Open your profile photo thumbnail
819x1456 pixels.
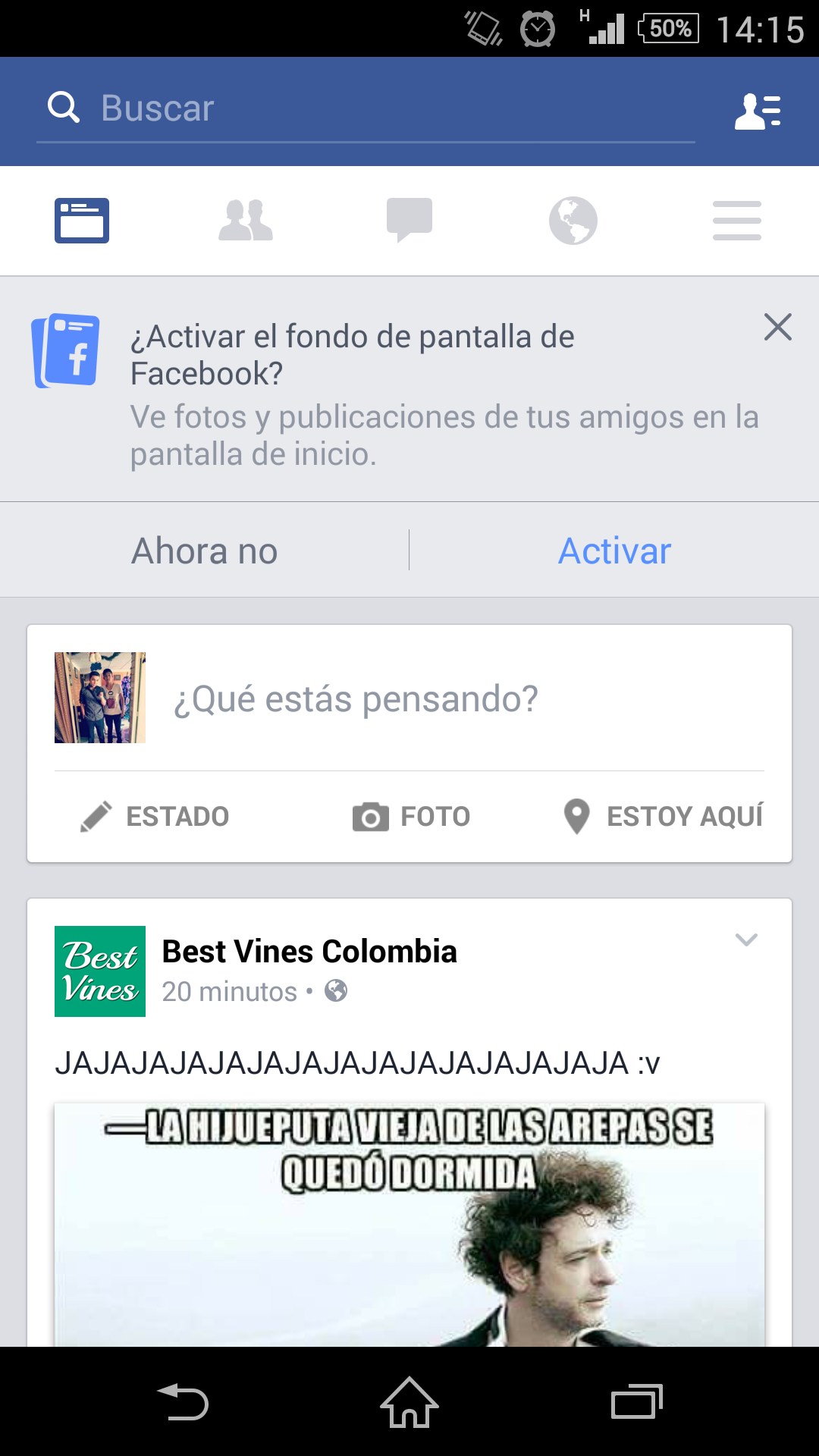pos(100,698)
